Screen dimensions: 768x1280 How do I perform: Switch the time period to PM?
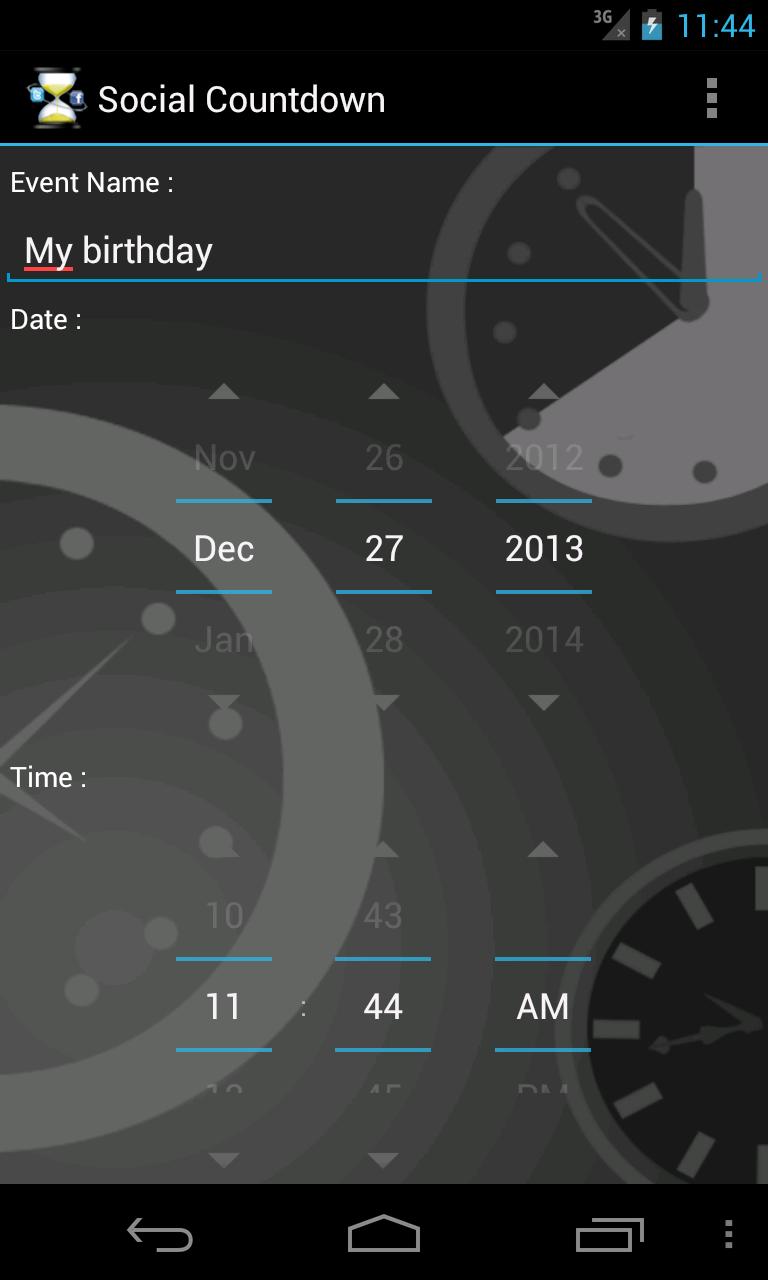pyautogui.click(x=543, y=1090)
